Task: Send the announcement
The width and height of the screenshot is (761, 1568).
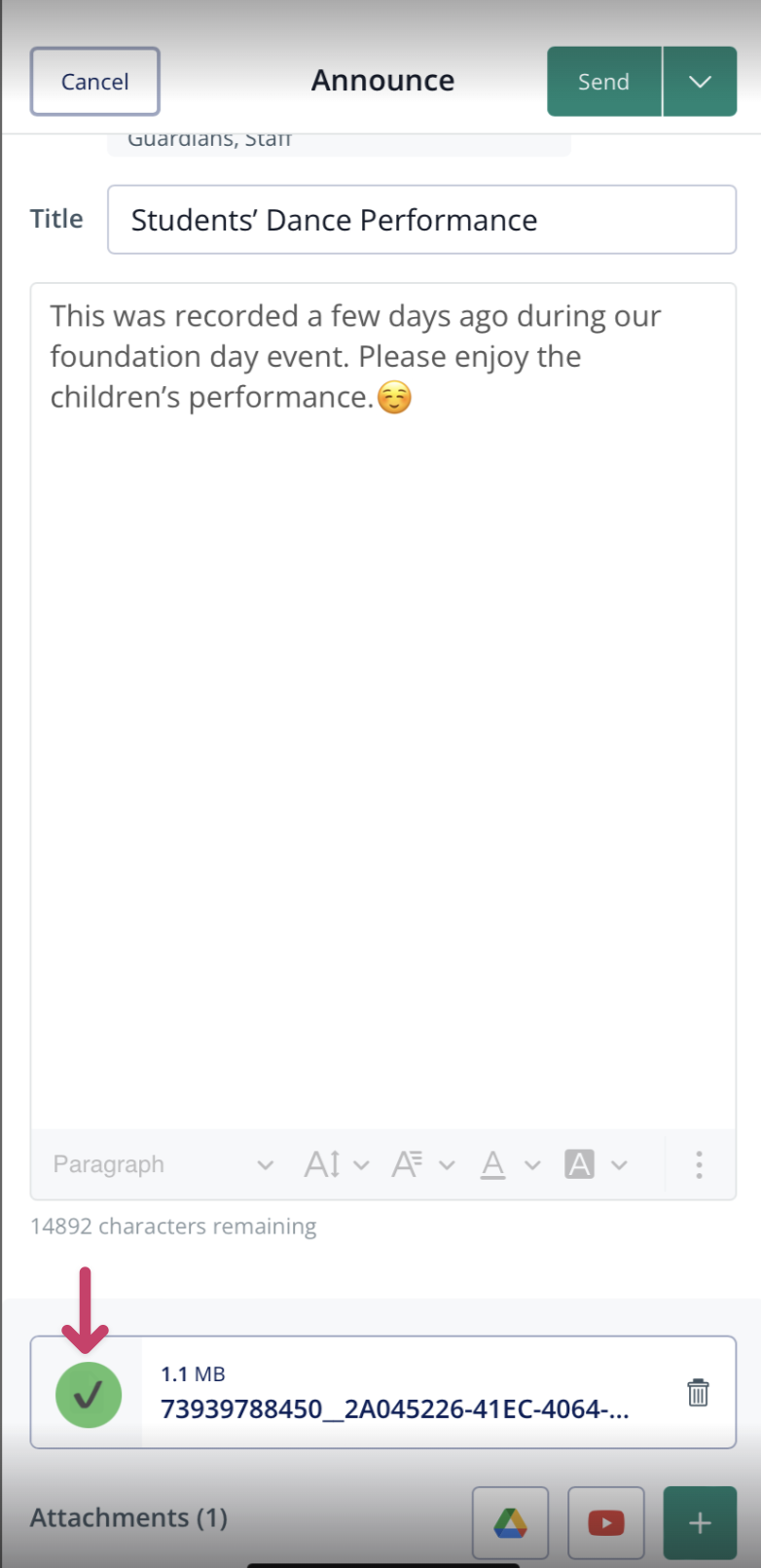Action: 604,82
